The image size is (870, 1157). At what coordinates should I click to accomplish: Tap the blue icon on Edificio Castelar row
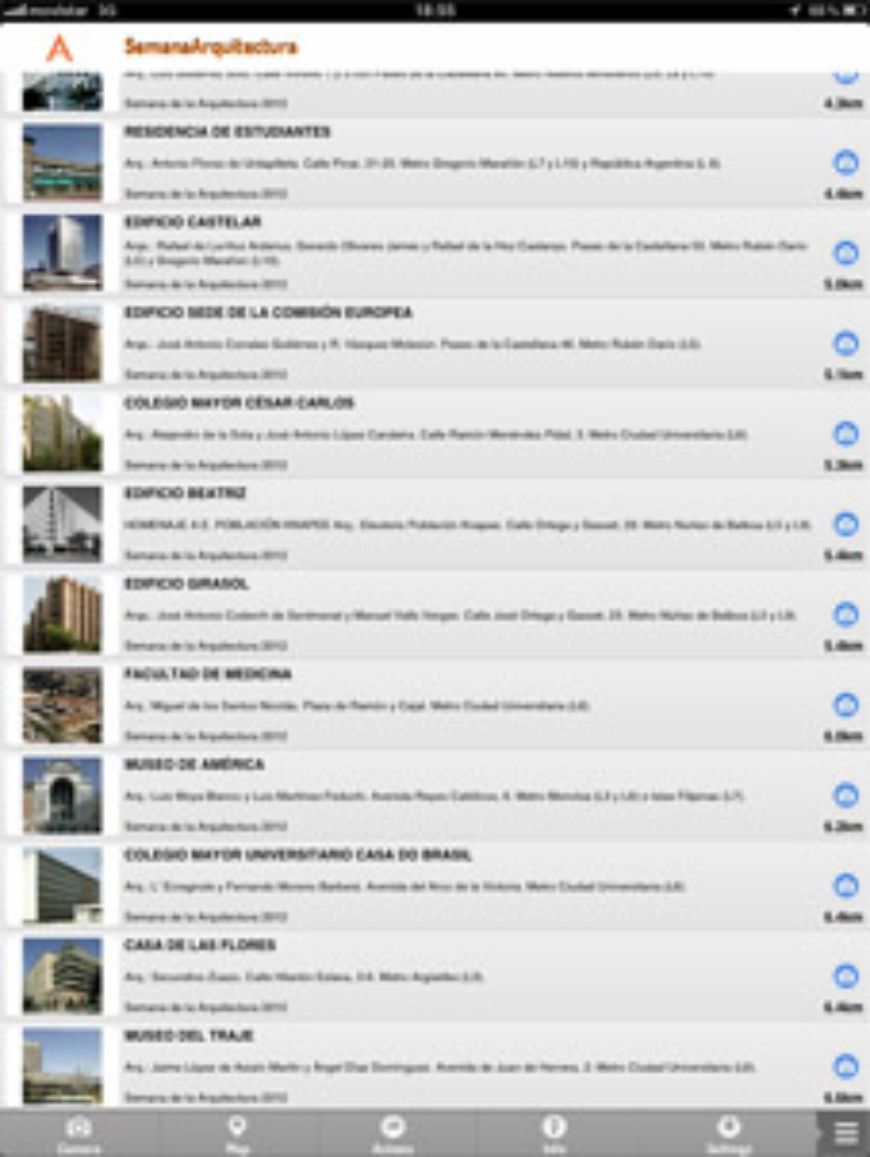846,253
